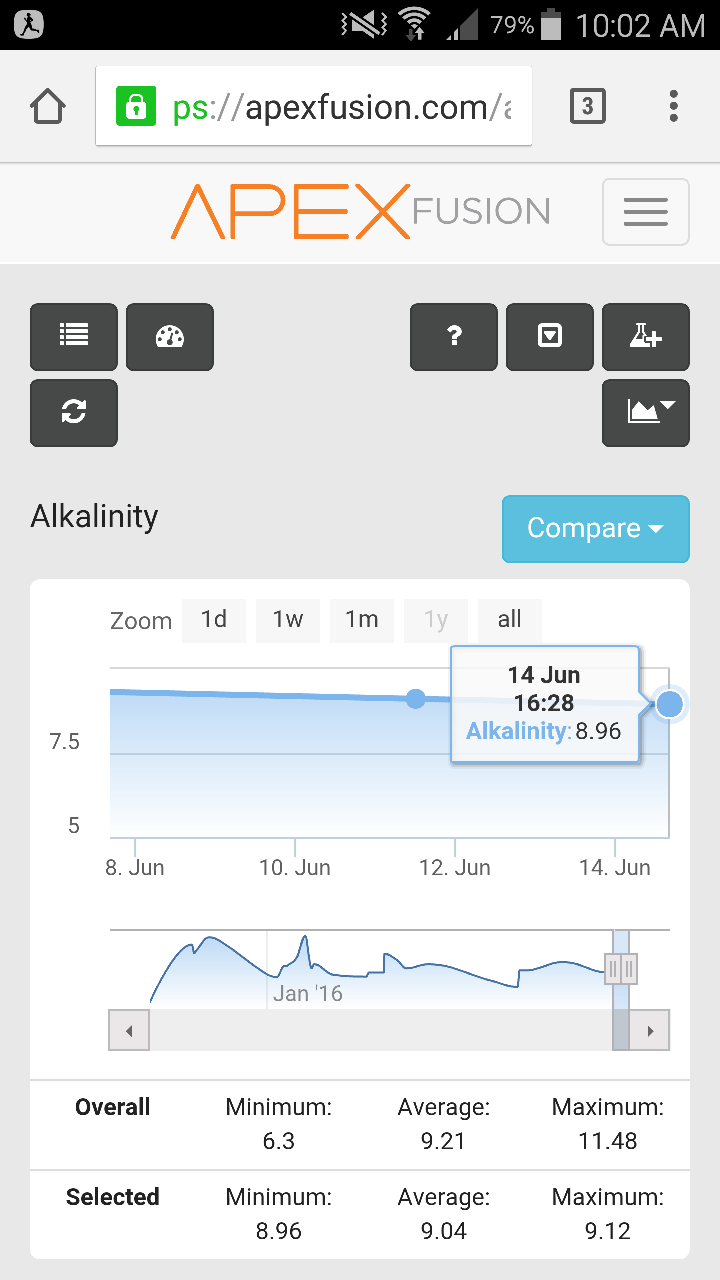Zoom the chart to 1d
The height and width of the screenshot is (1280, 720).
coord(214,620)
